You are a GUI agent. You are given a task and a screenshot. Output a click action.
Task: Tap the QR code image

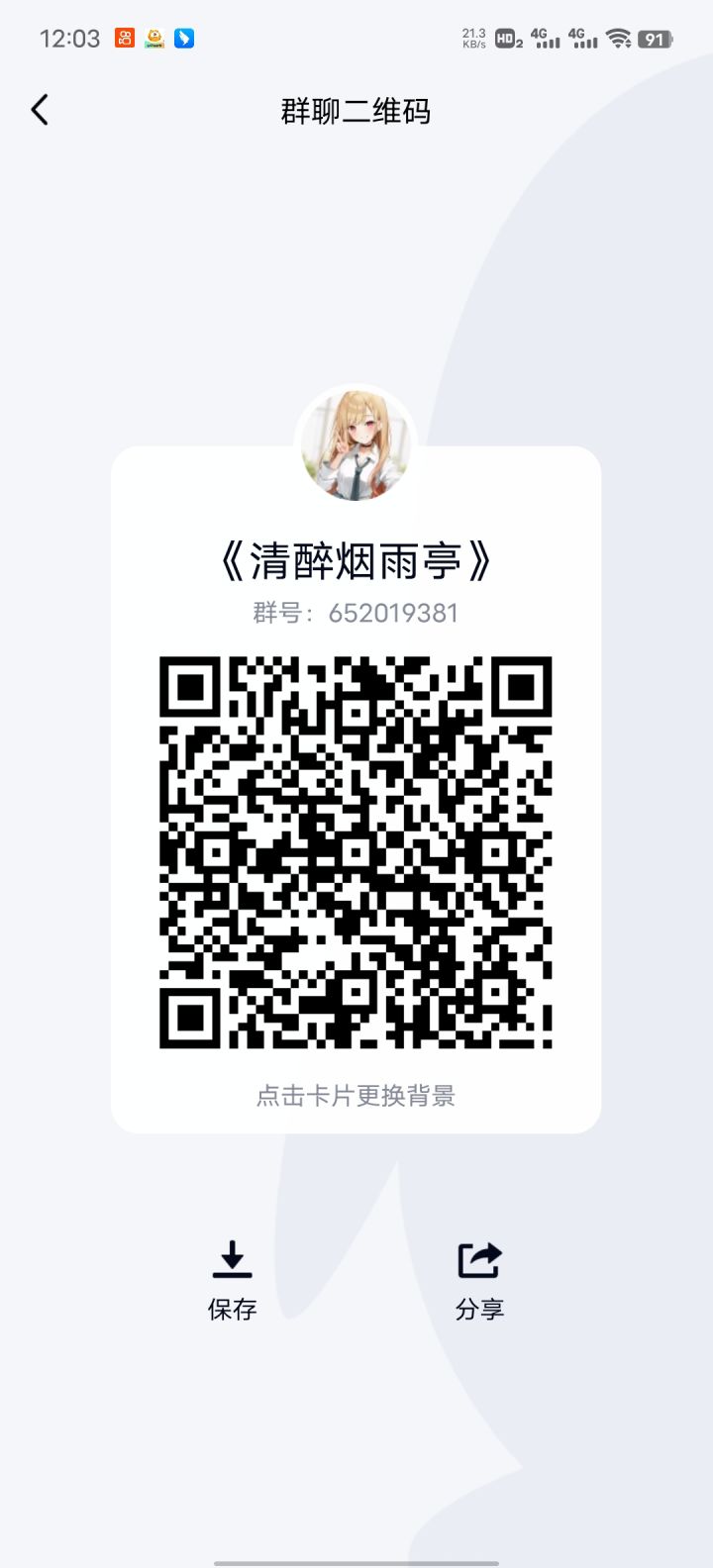coord(355,849)
